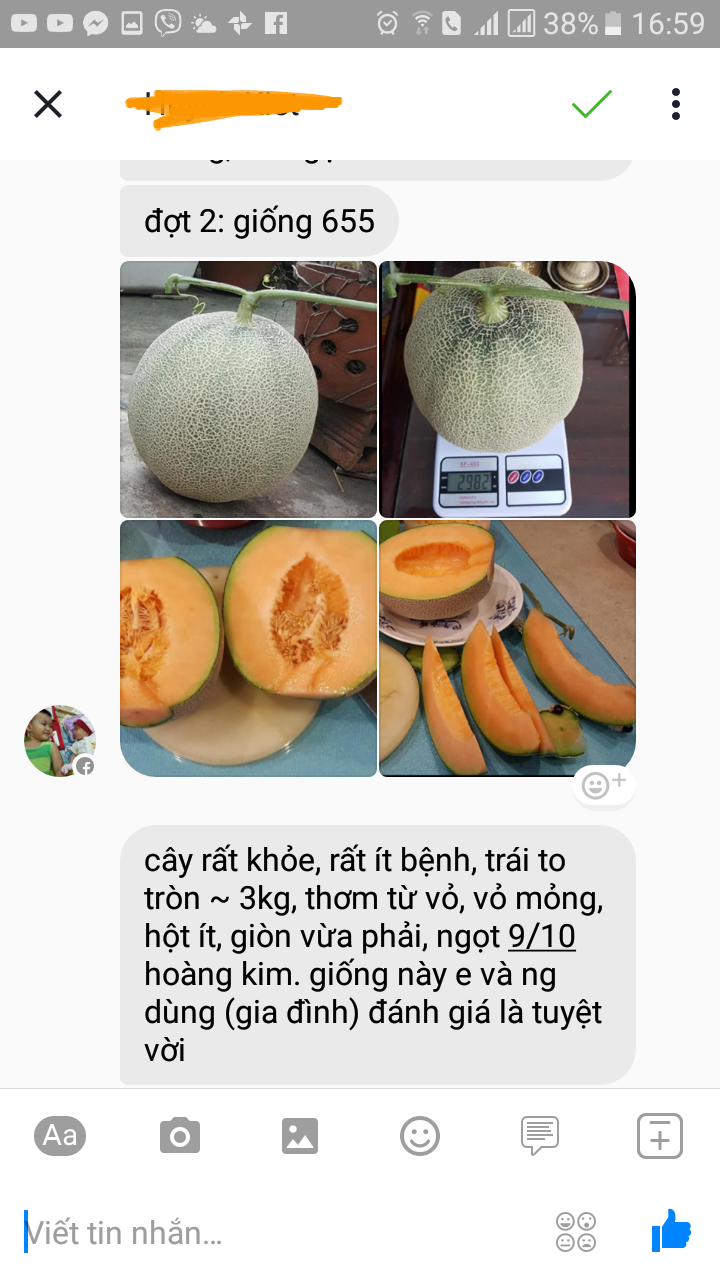Open the plus box for more options
This screenshot has height=1280, width=720.
tap(660, 1136)
